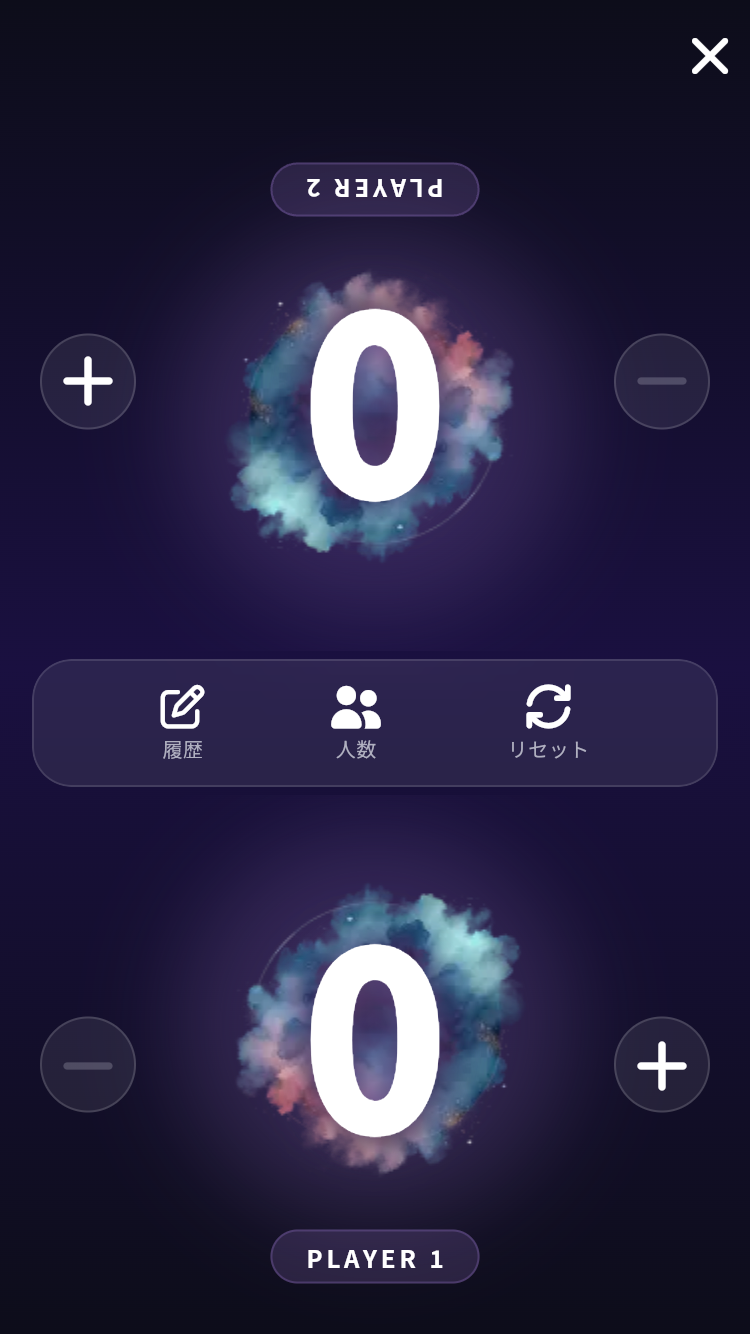
Task: Open the 履歴 history option
Action: pos(183,722)
